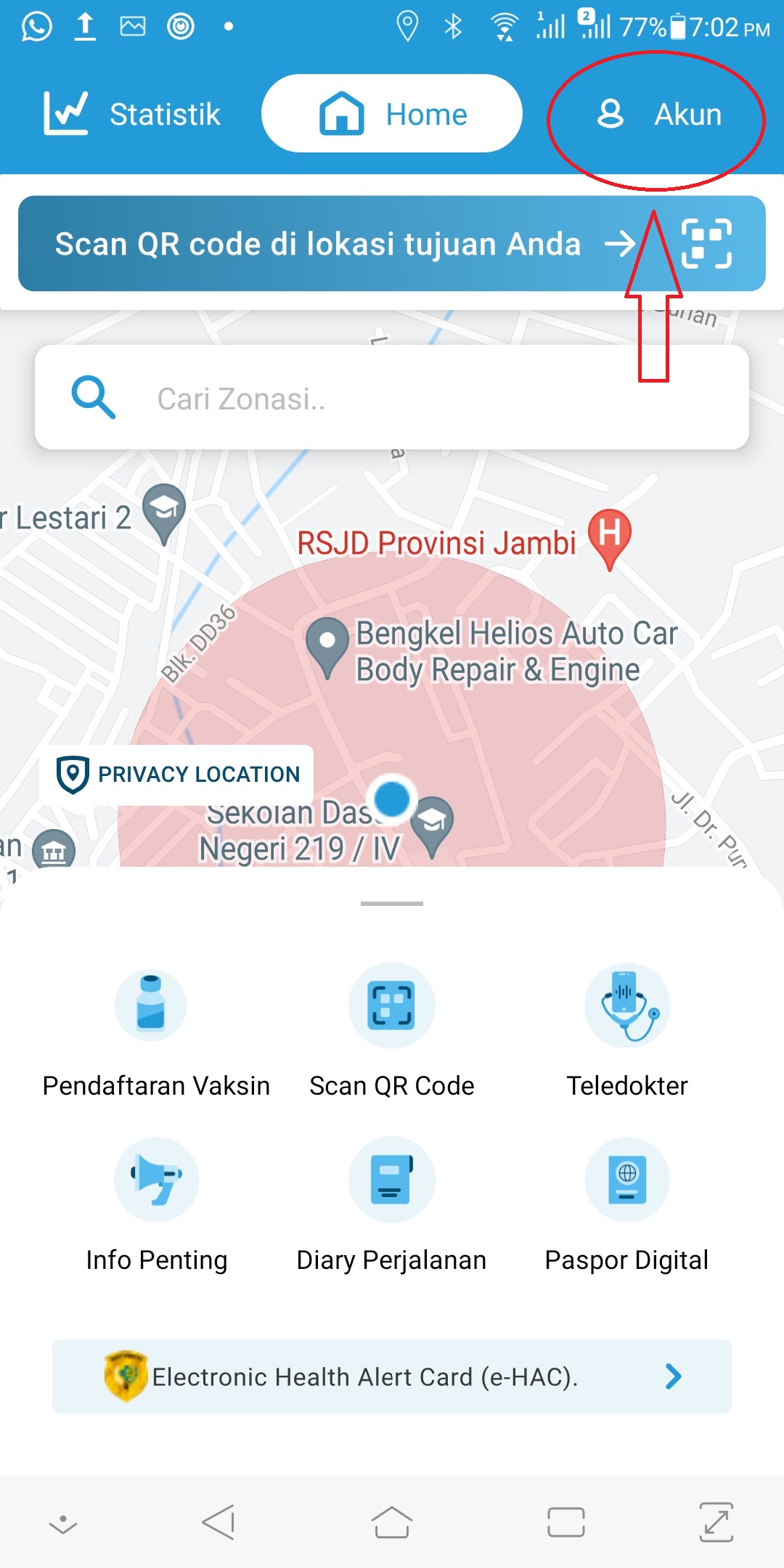This screenshot has height=1568, width=784.
Task: Go back using system navigation bar
Action: [x=219, y=1522]
